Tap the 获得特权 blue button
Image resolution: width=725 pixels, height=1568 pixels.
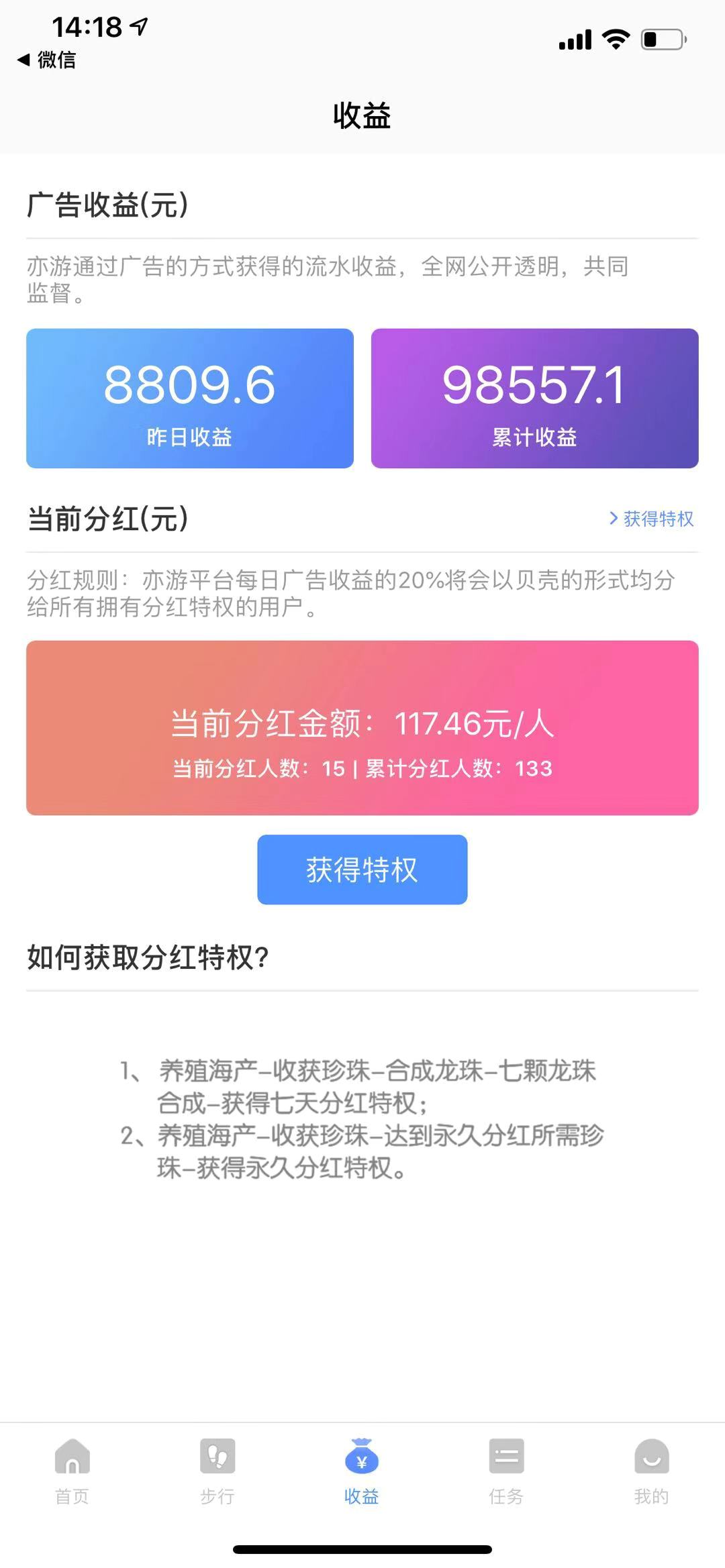[362, 870]
